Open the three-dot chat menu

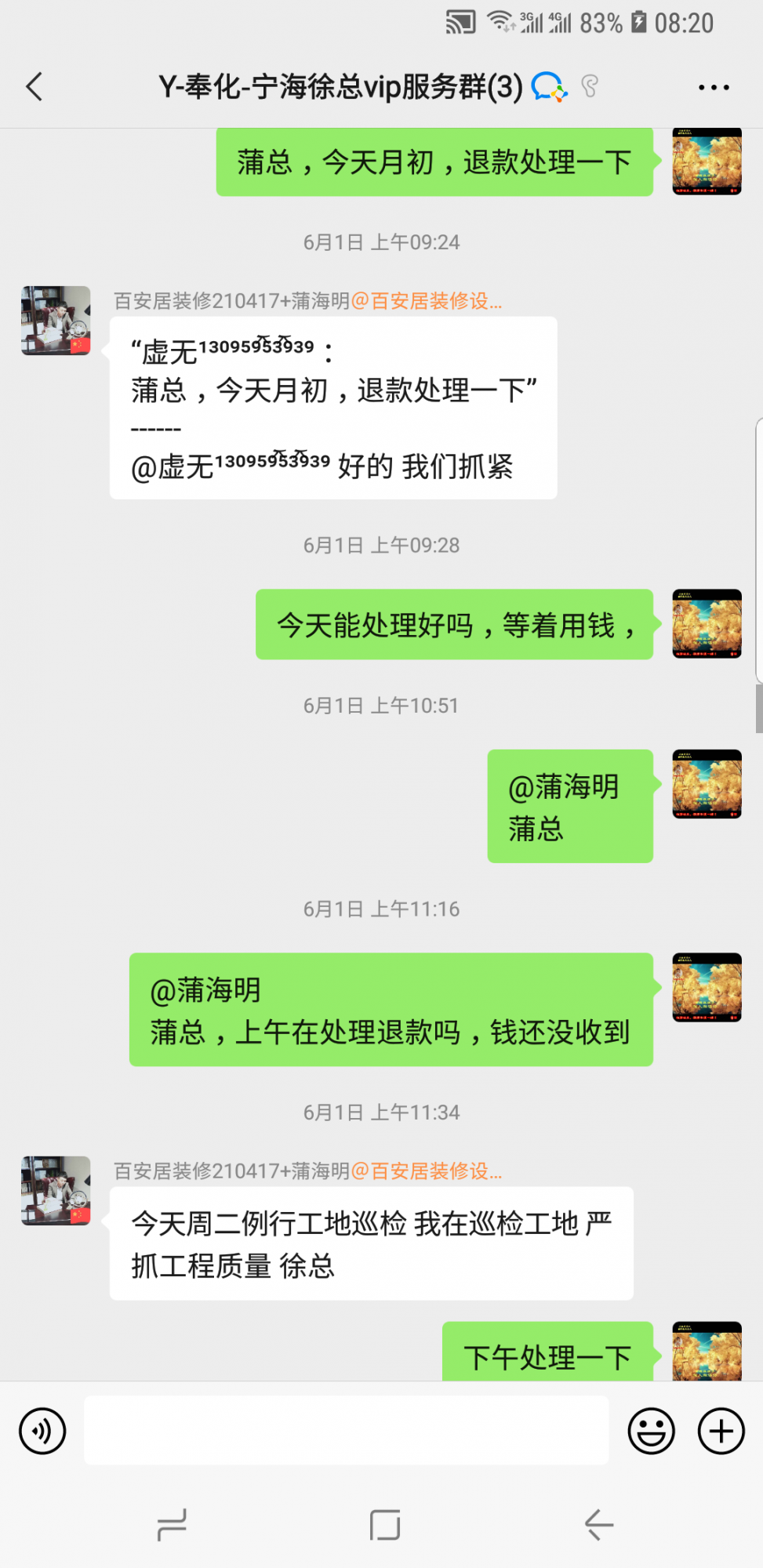pos(714,88)
